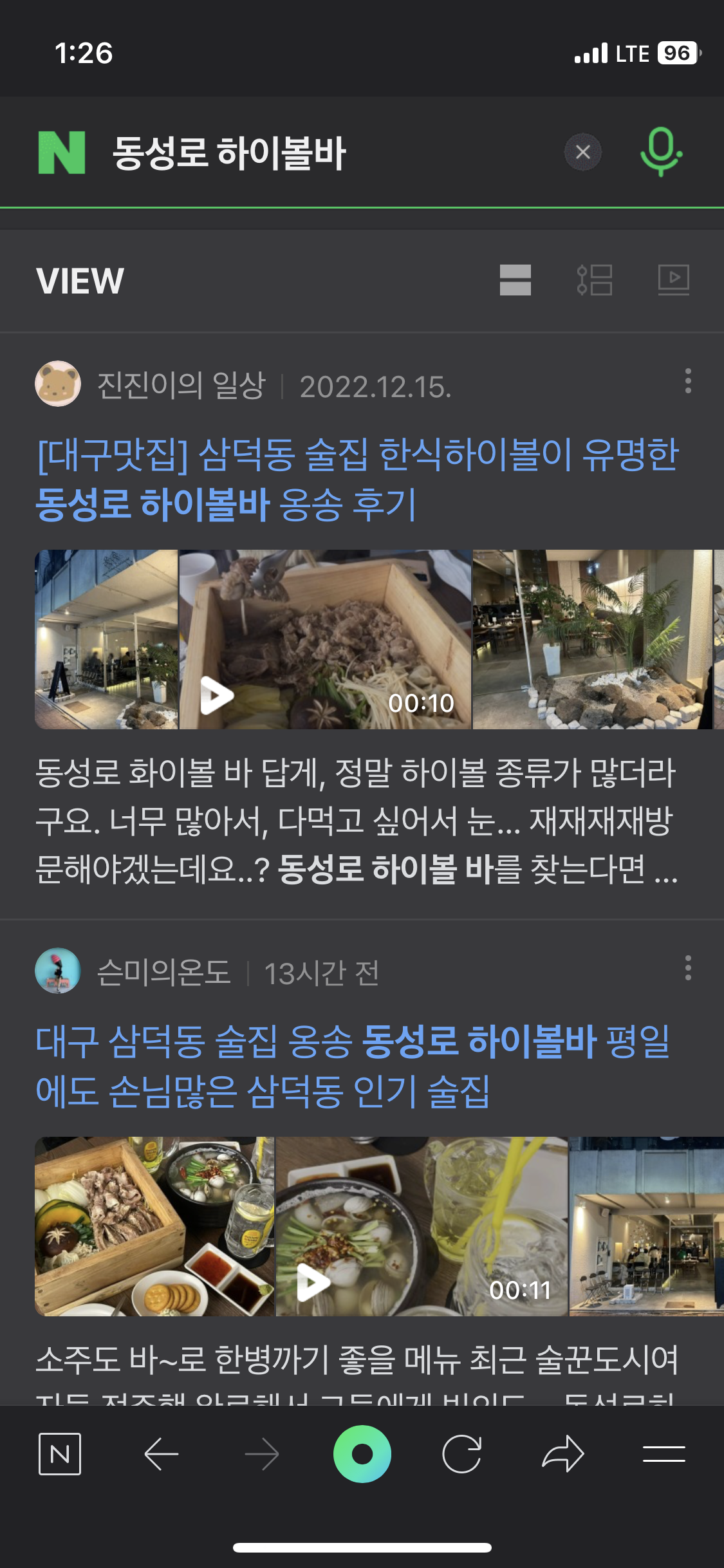Reload the current page

(x=462, y=1453)
